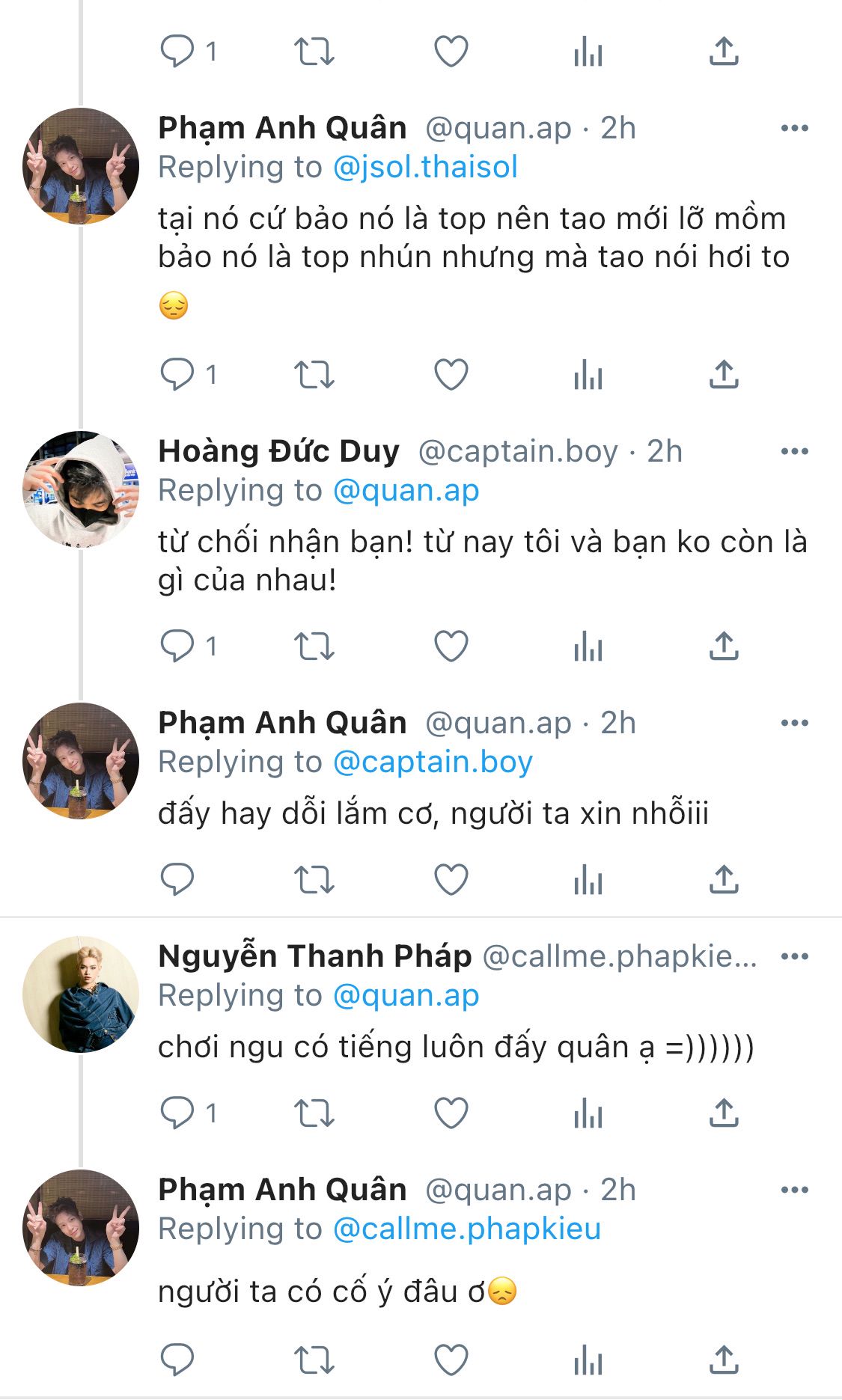Open the @jsol.thaisol mention link
The width and height of the screenshot is (842, 1400).
tap(425, 167)
